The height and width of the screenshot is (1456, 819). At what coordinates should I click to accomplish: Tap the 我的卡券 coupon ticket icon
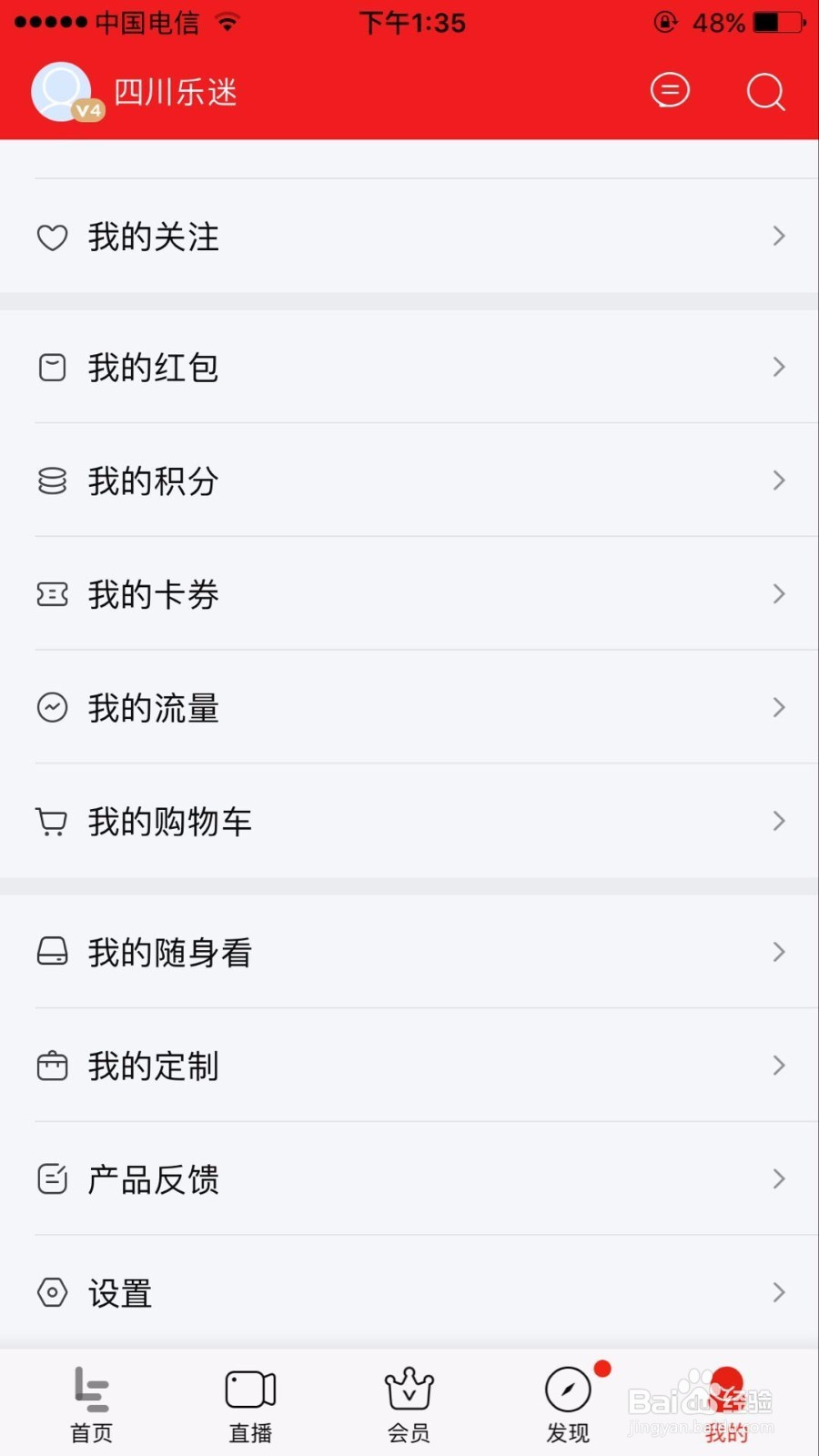pos(52,593)
